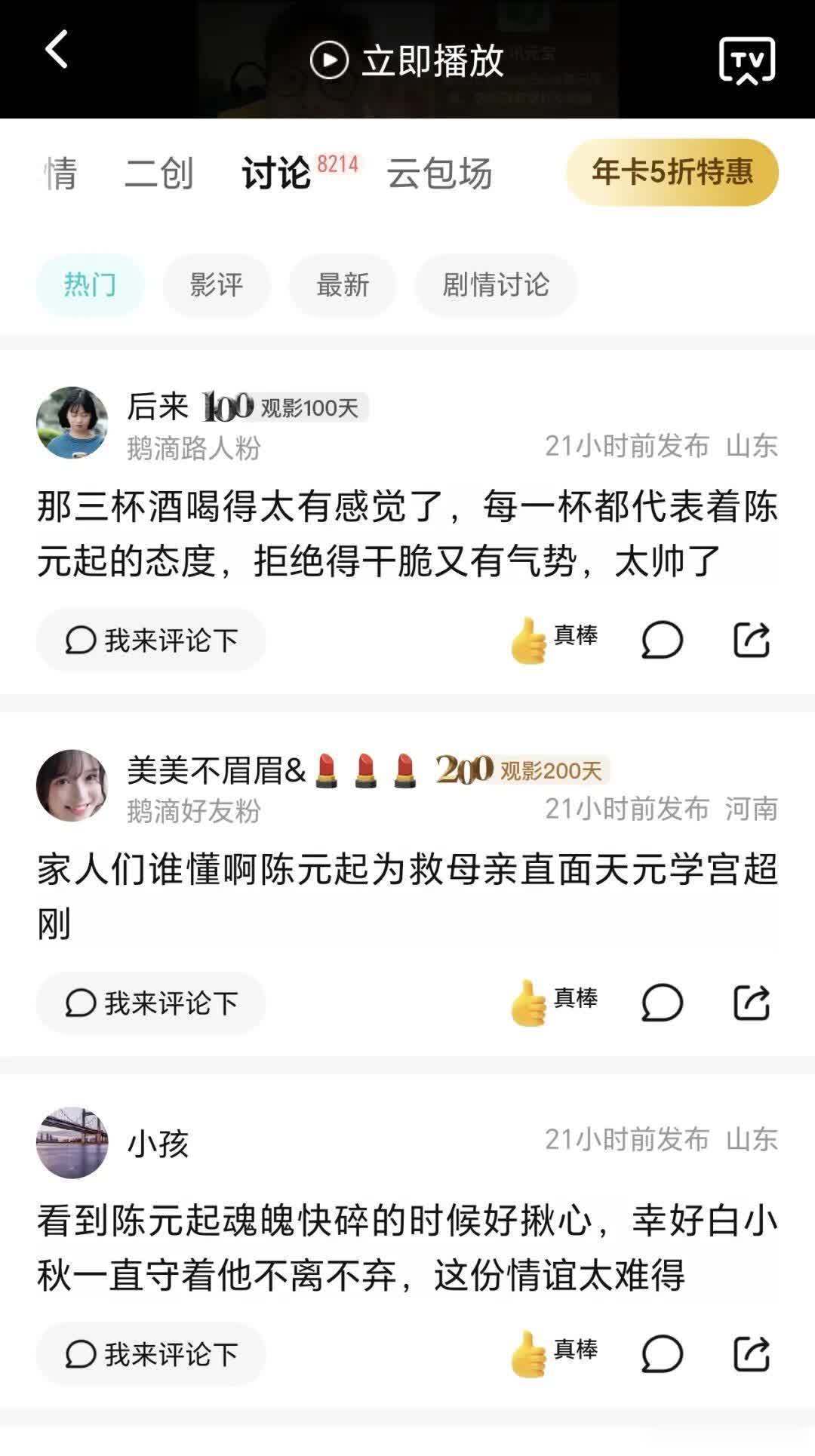Switch to the 云包场 tab
815x1456 pixels.
(439, 174)
